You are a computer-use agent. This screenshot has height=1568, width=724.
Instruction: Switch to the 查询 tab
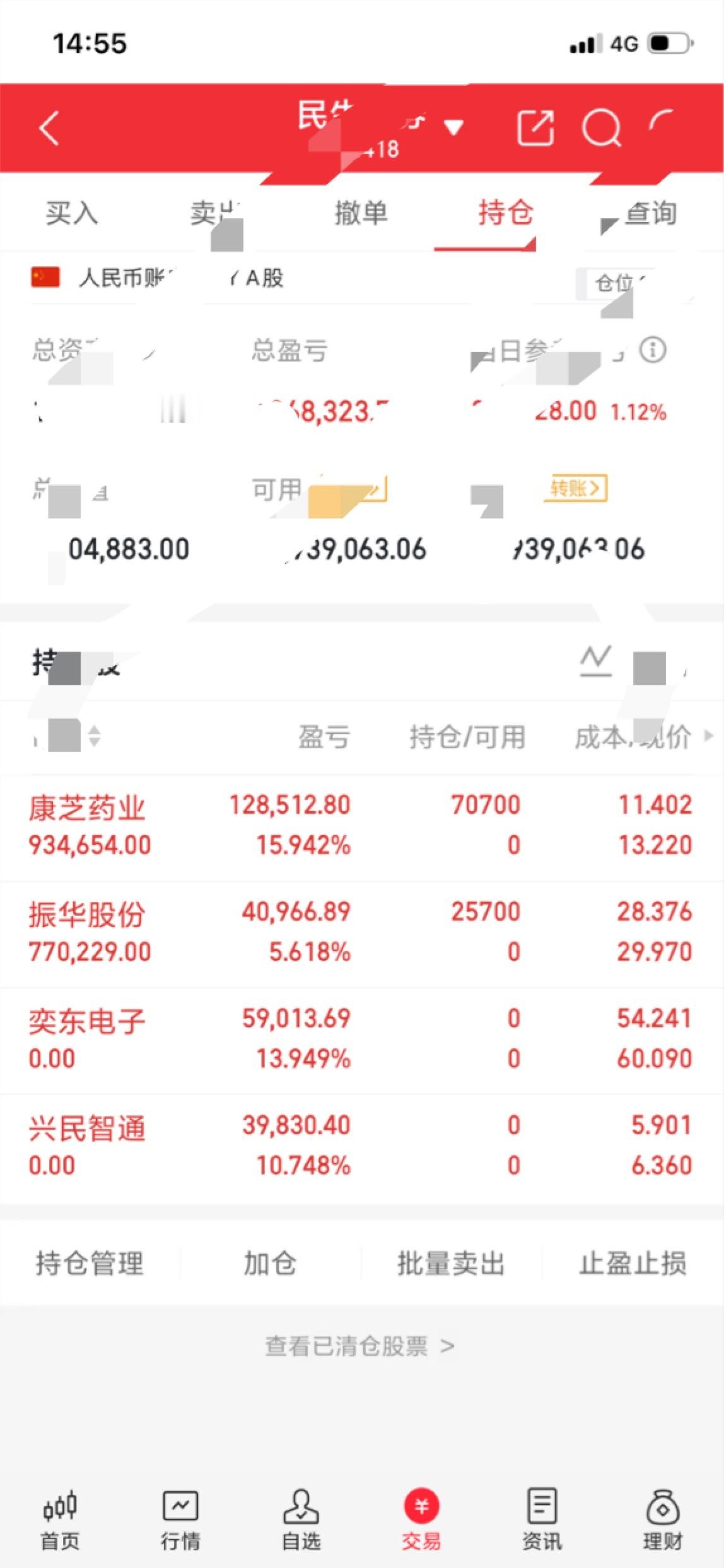coord(651,214)
